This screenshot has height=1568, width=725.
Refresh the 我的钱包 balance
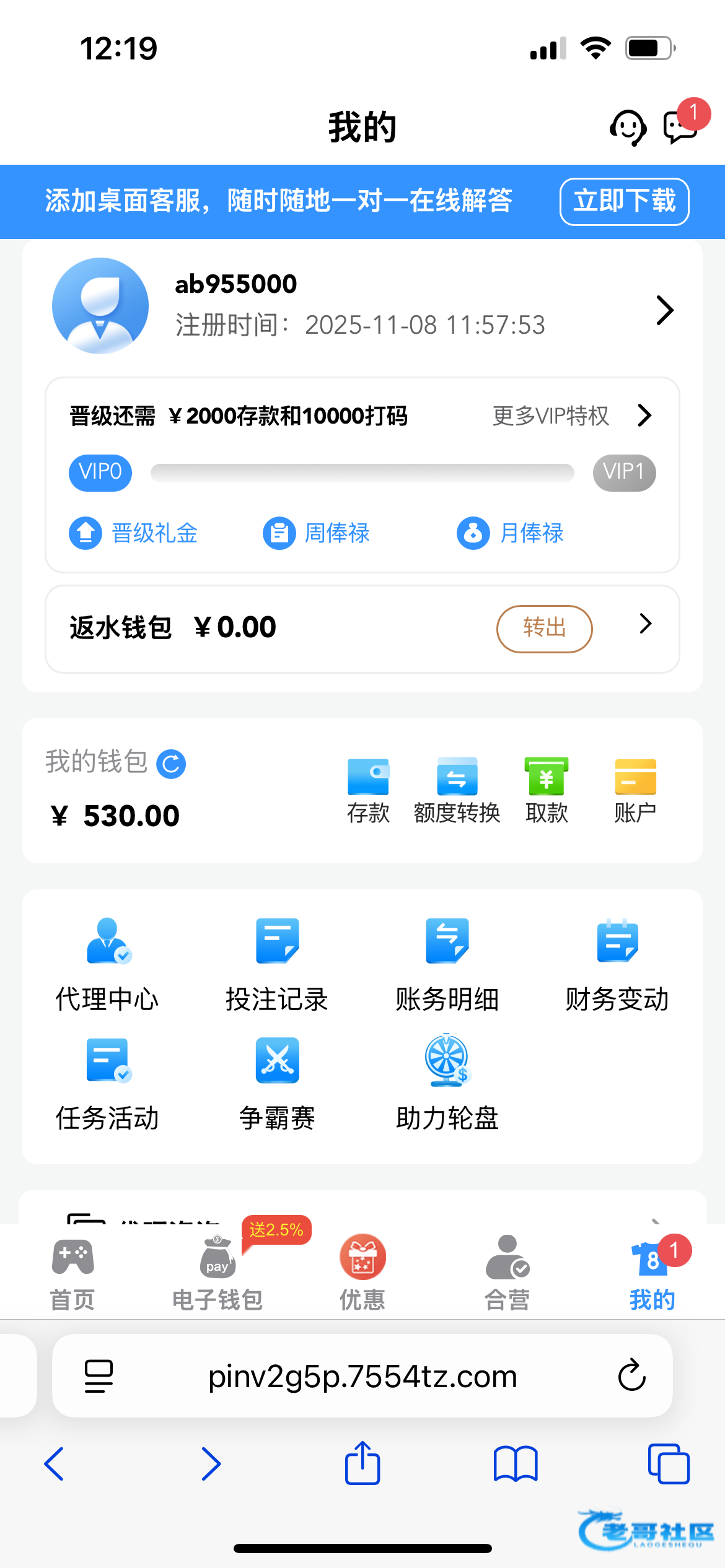click(171, 764)
